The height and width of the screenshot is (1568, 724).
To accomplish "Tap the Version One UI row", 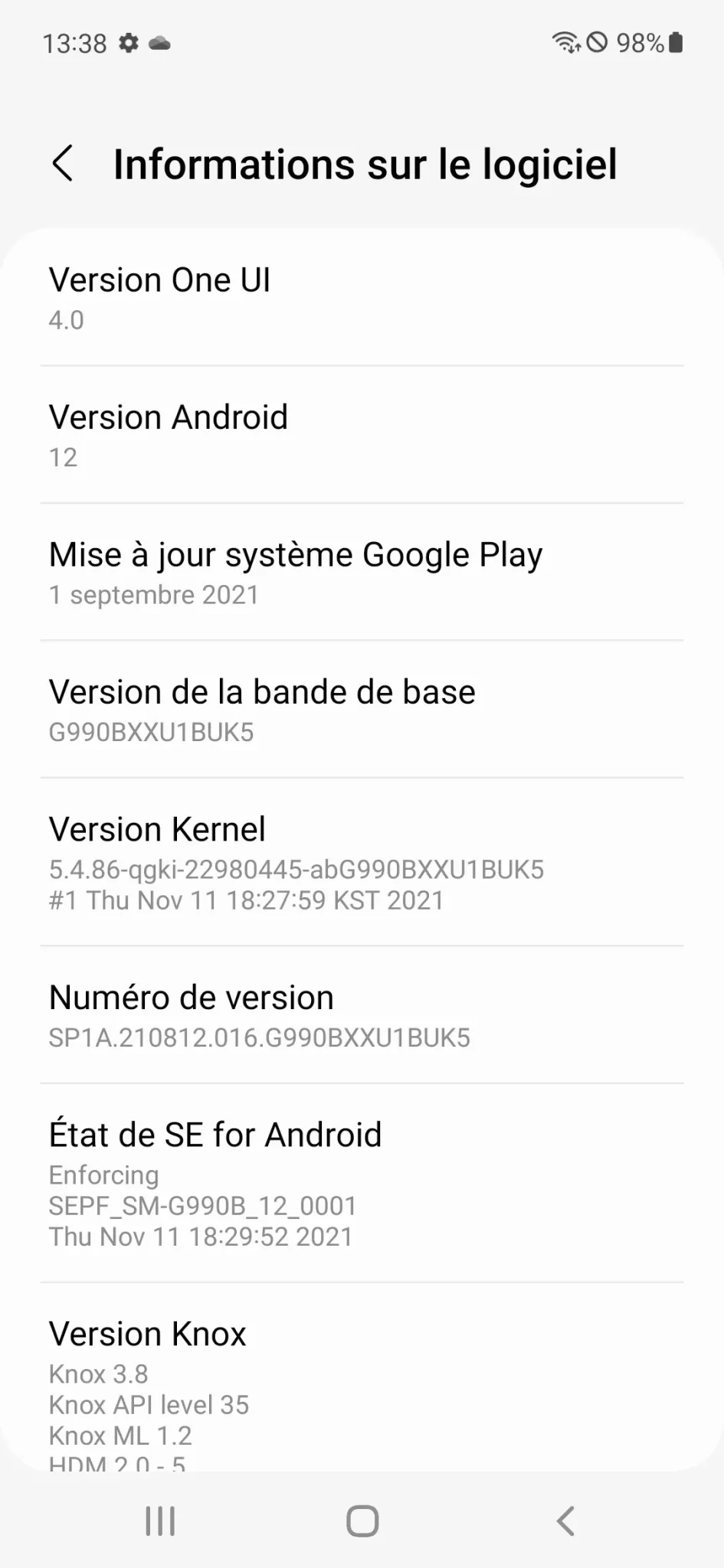I will 362,297.
